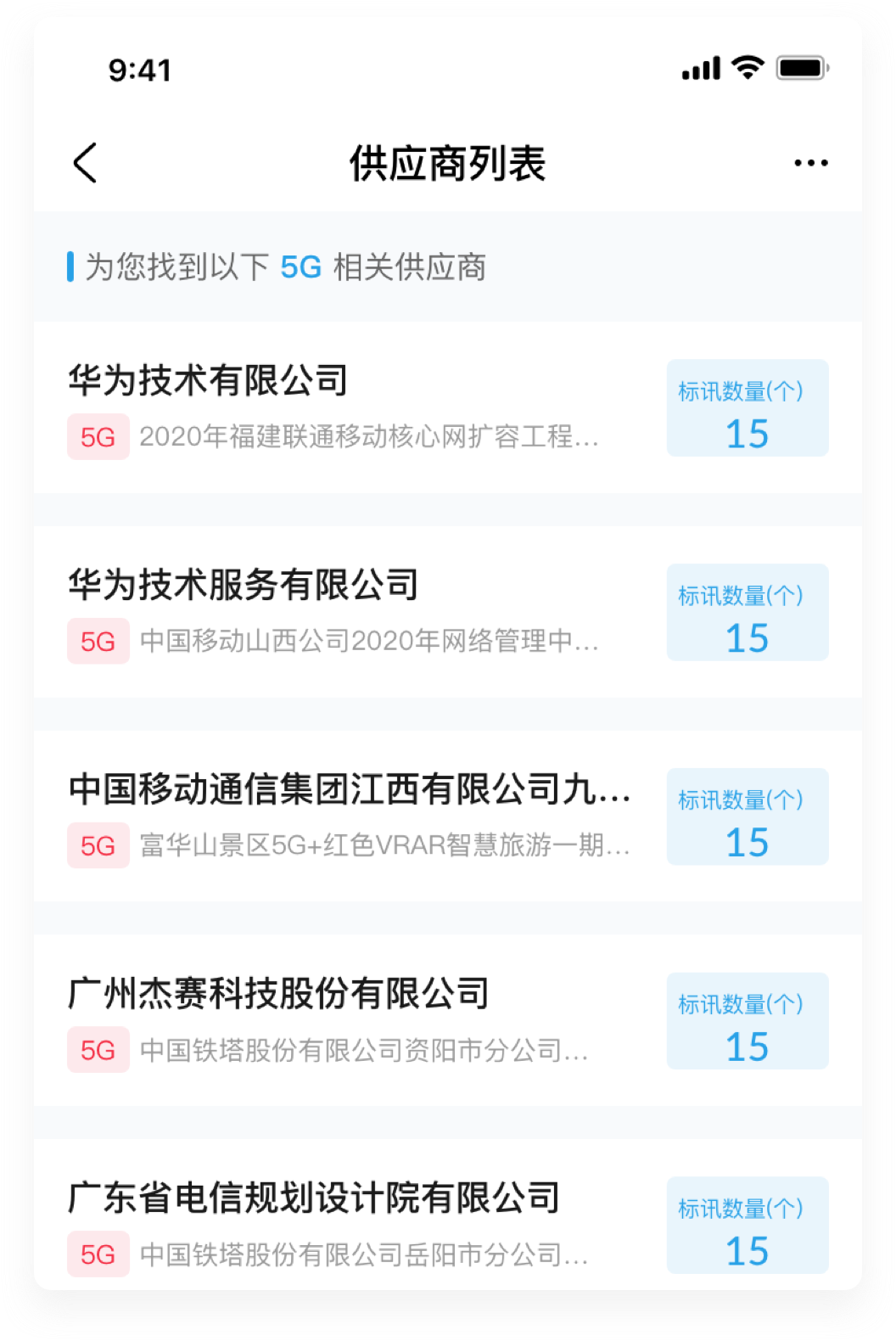The width and height of the screenshot is (896, 1341).
Task: Open supplier 中国移动通信集团江西有限公司
Action: 349,789
